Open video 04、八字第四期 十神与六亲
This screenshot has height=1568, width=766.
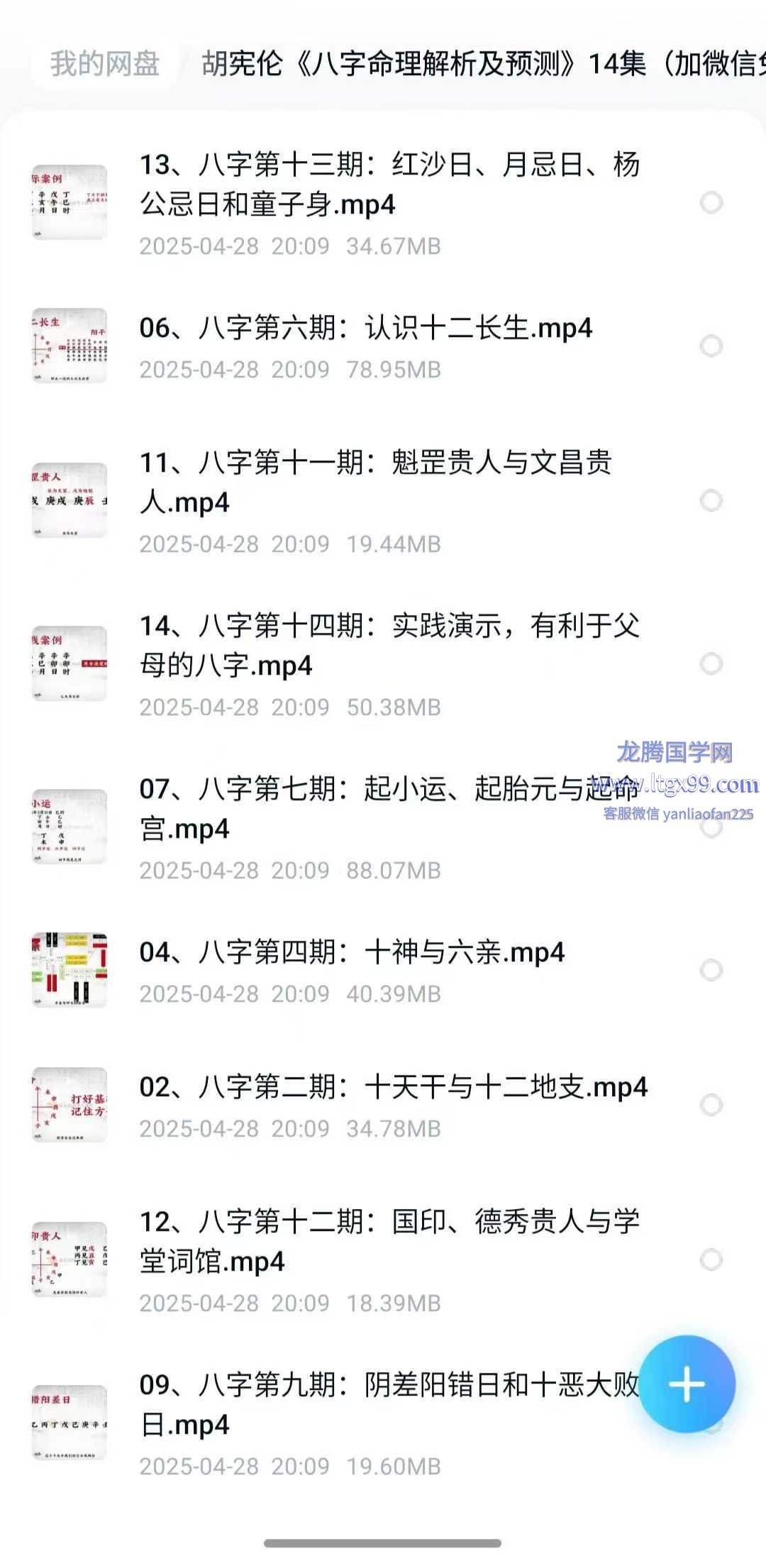(x=352, y=953)
